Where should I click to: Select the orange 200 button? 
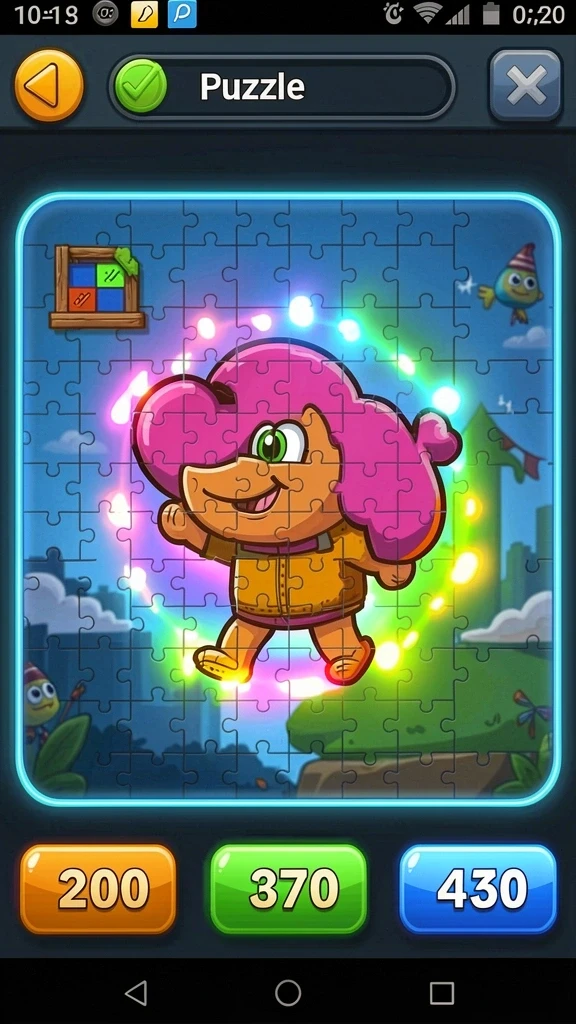coord(98,889)
